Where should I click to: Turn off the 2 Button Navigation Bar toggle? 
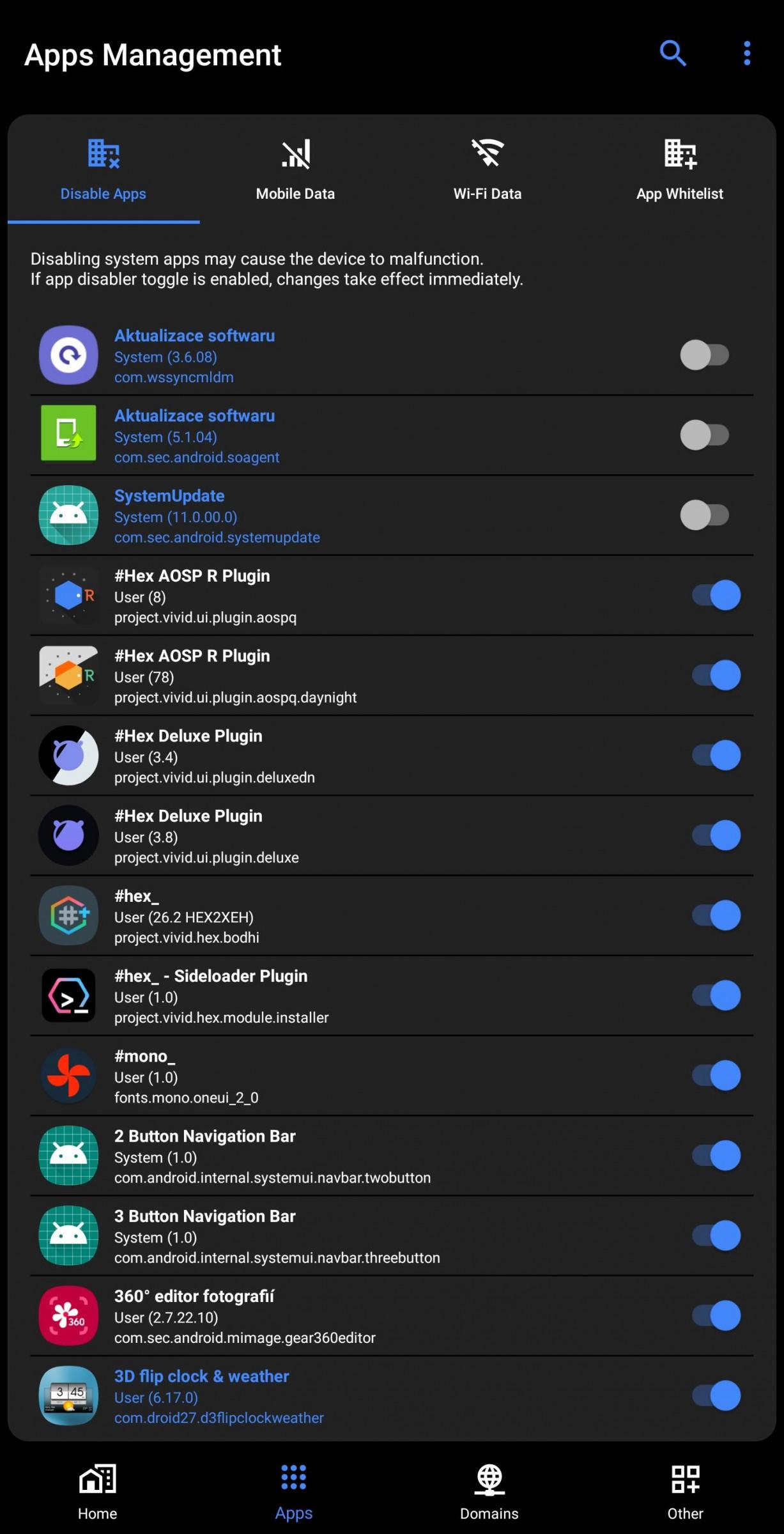click(x=716, y=1155)
